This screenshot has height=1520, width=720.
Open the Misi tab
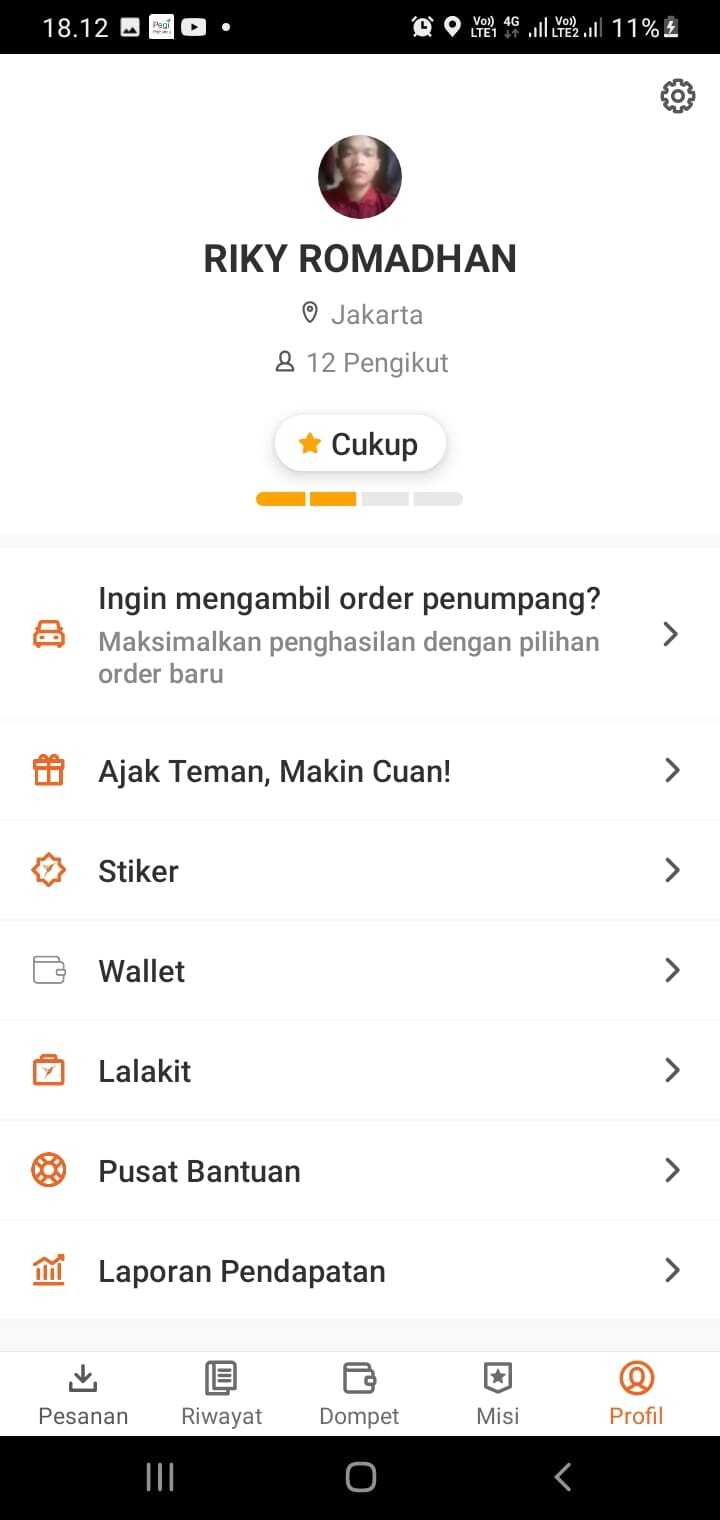click(498, 1394)
